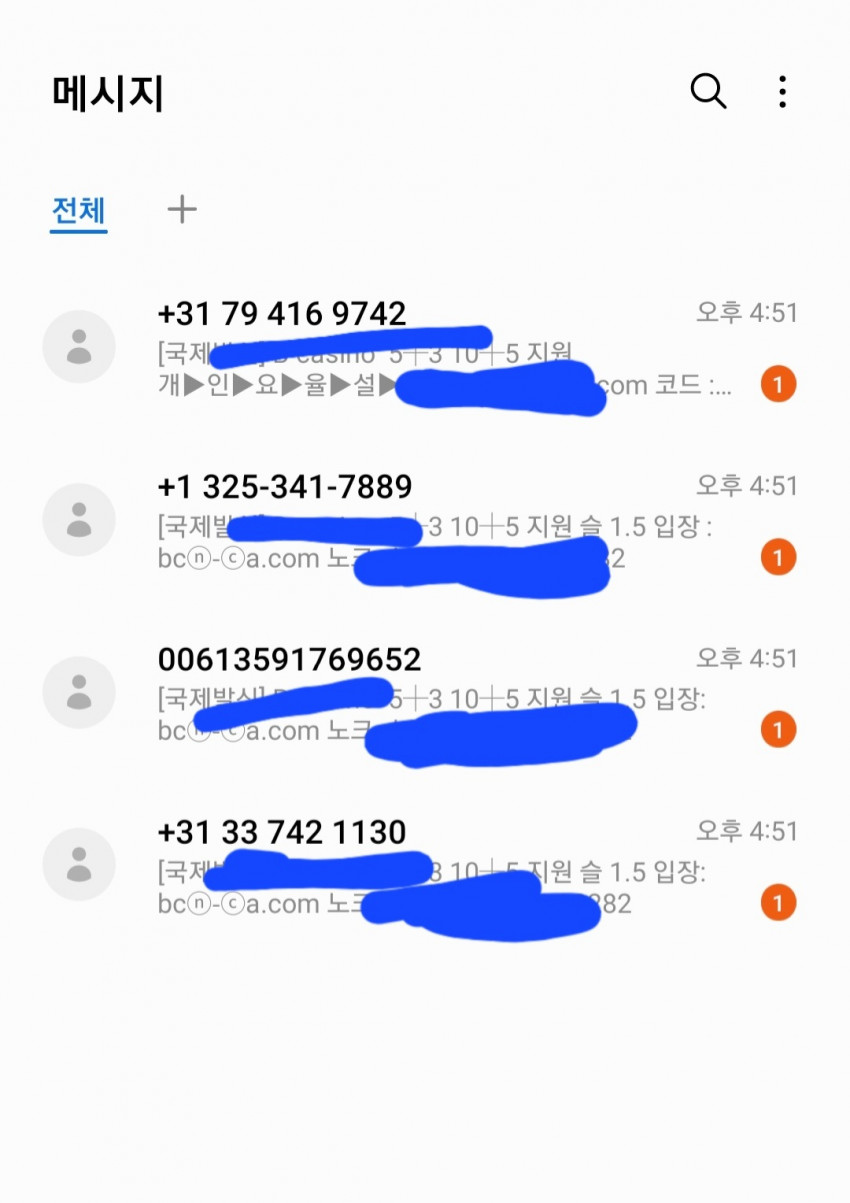Open the thread from +31 33 742 1130
The image size is (850, 1203).
click(x=425, y=867)
